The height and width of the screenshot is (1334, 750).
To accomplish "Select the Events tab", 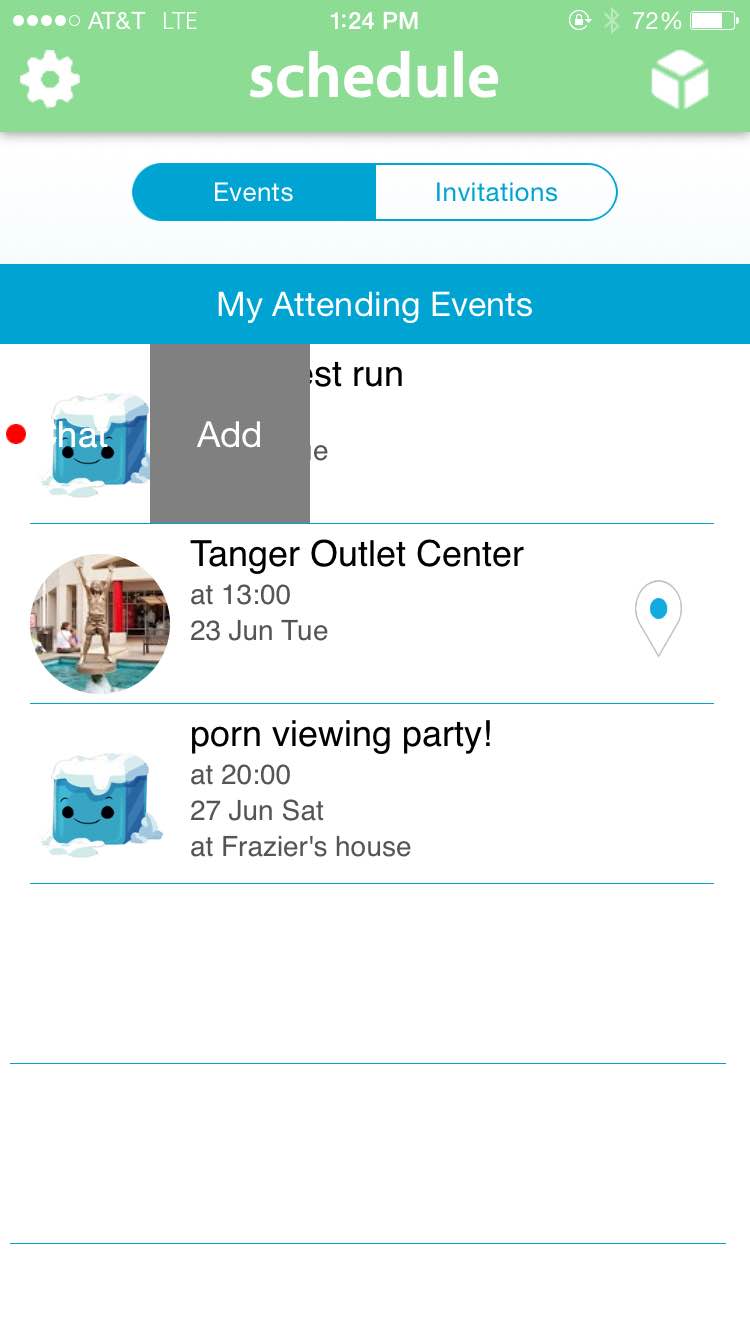I will [254, 192].
